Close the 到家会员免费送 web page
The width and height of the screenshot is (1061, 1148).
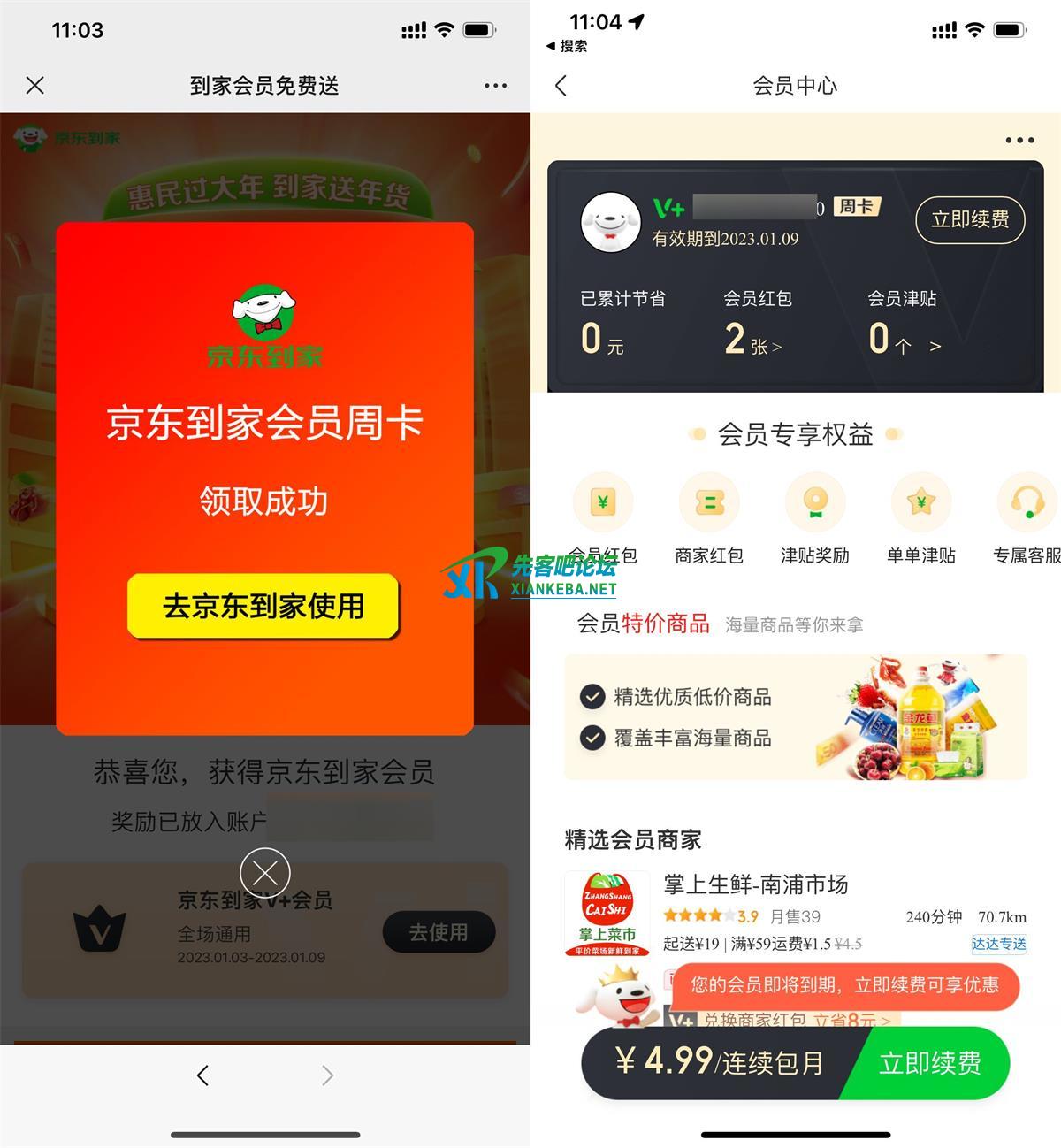(x=35, y=86)
